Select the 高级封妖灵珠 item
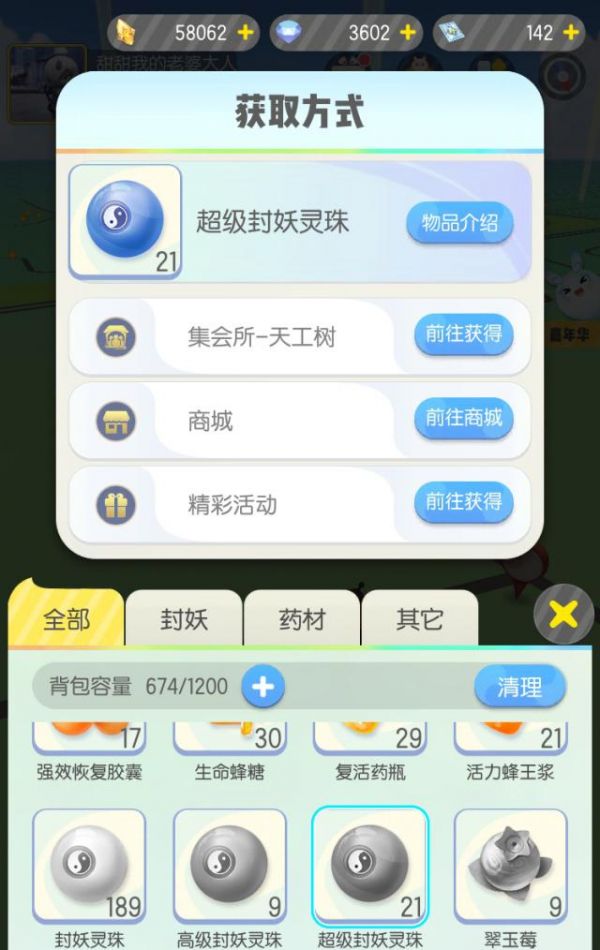 pyautogui.click(x=229, y=865)
